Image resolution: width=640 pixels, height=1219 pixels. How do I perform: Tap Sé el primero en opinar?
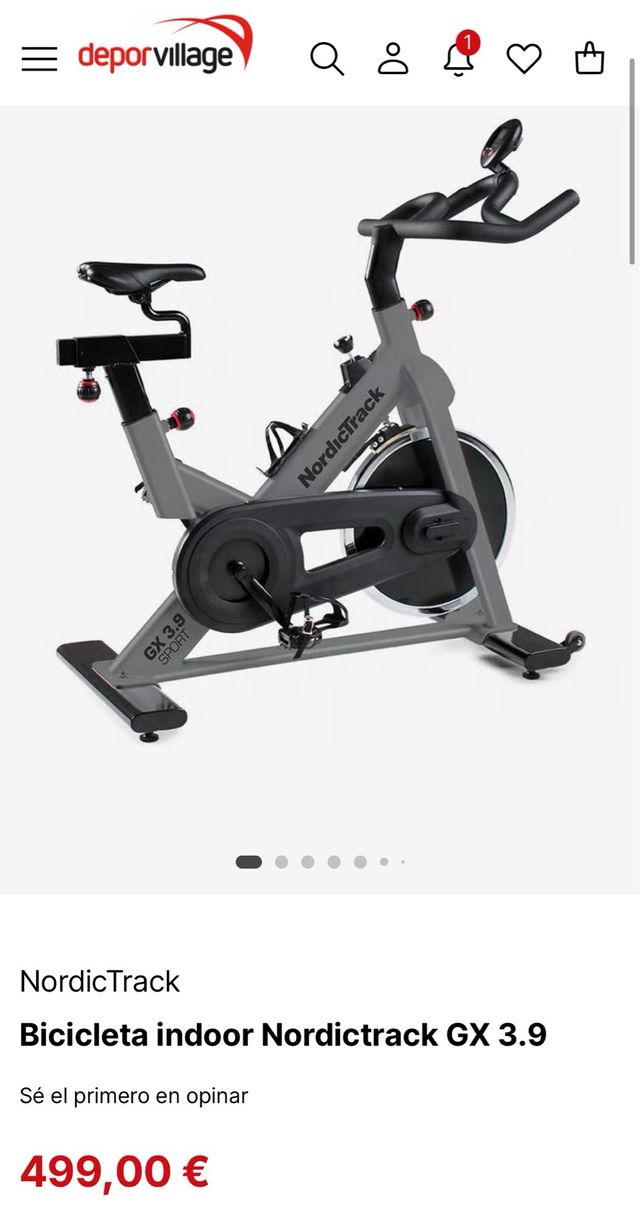[x=134, y=1095]
